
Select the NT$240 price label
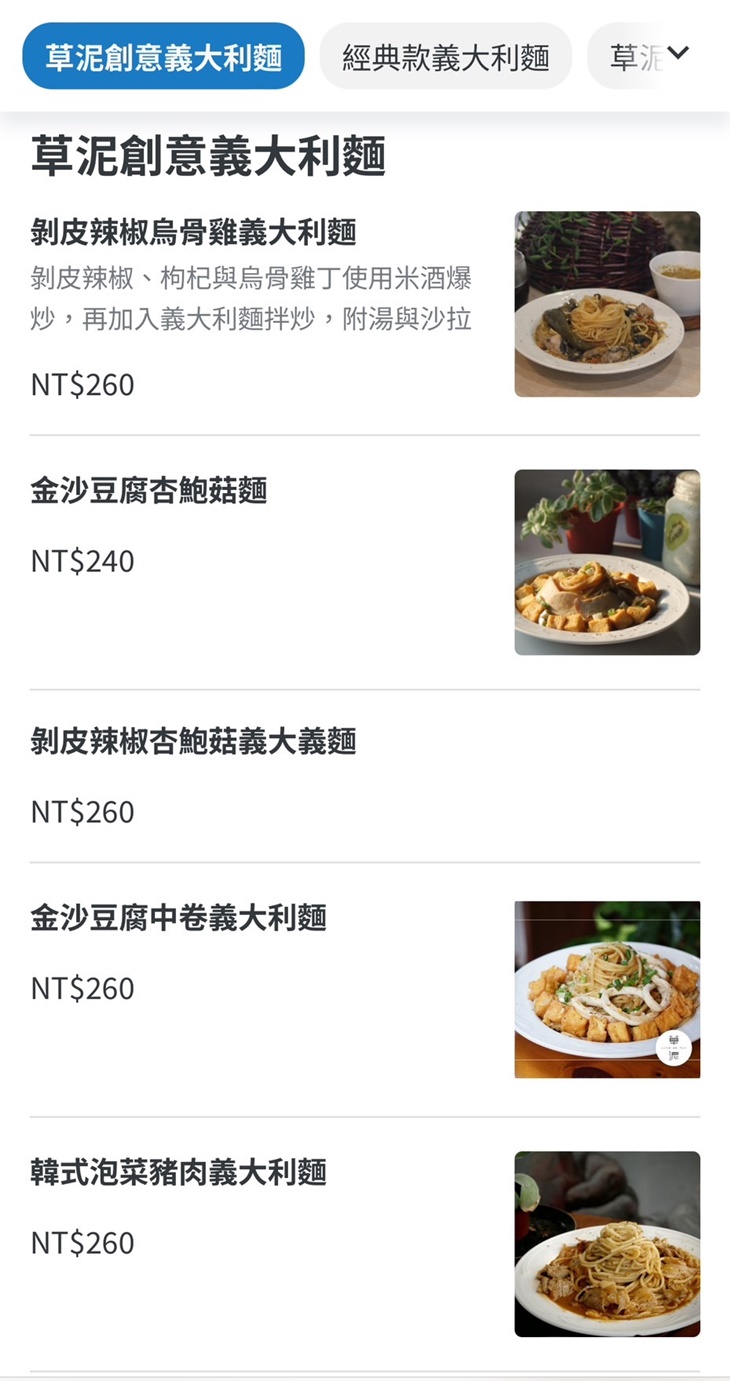pos(80,562)
